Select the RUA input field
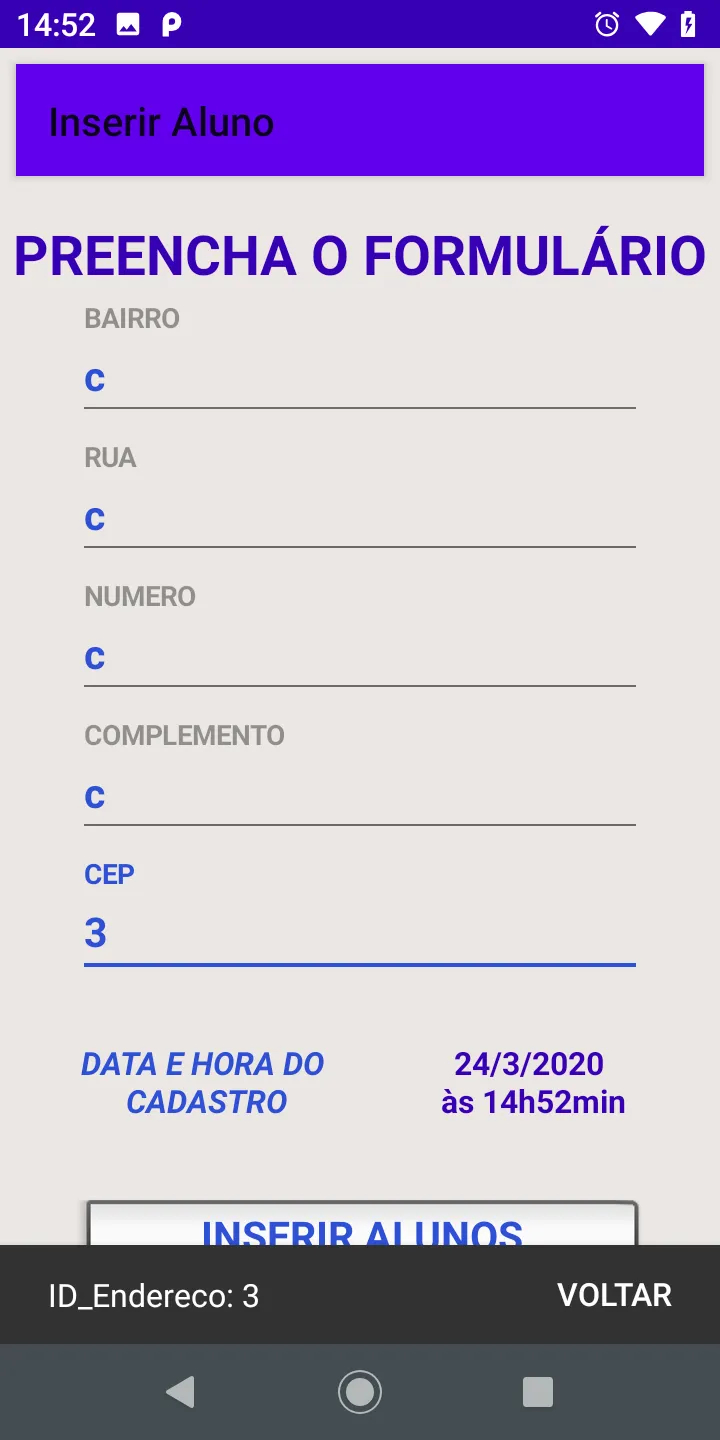Screen dimensions: 720x1440 pos(360,519)
